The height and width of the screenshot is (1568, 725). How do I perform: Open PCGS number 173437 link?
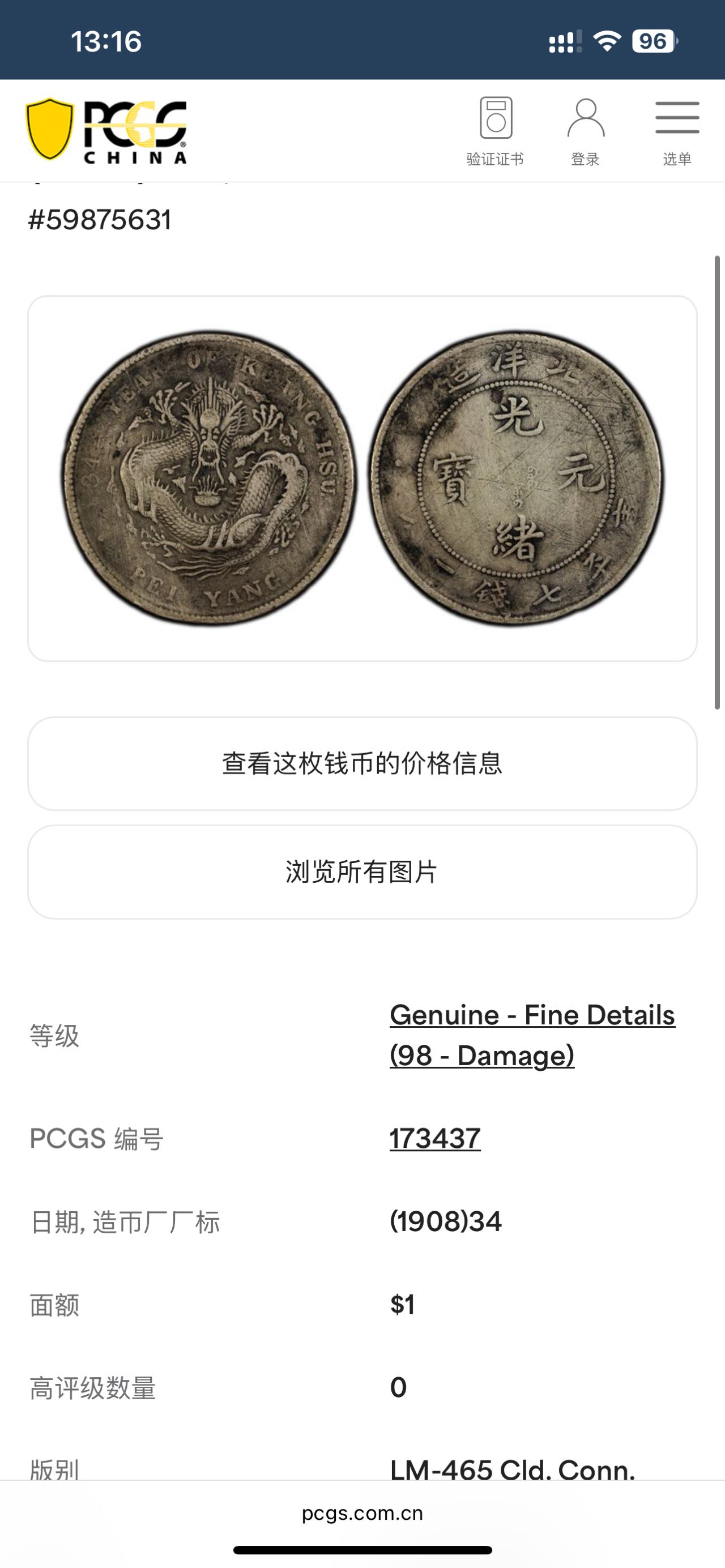(435, 1138)
